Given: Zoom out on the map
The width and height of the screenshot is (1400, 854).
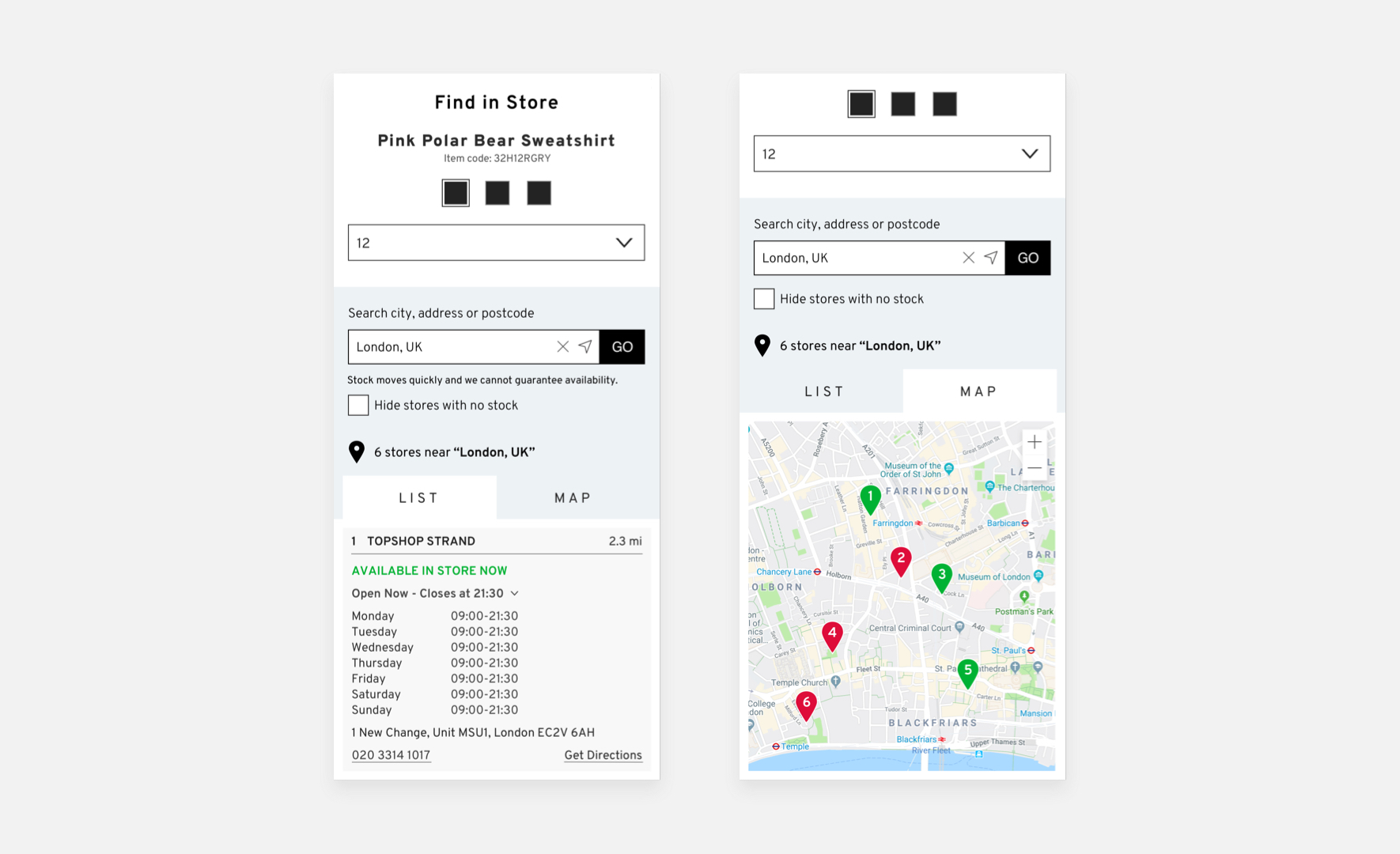Looking at the screenshot, I should (1034, 468).
